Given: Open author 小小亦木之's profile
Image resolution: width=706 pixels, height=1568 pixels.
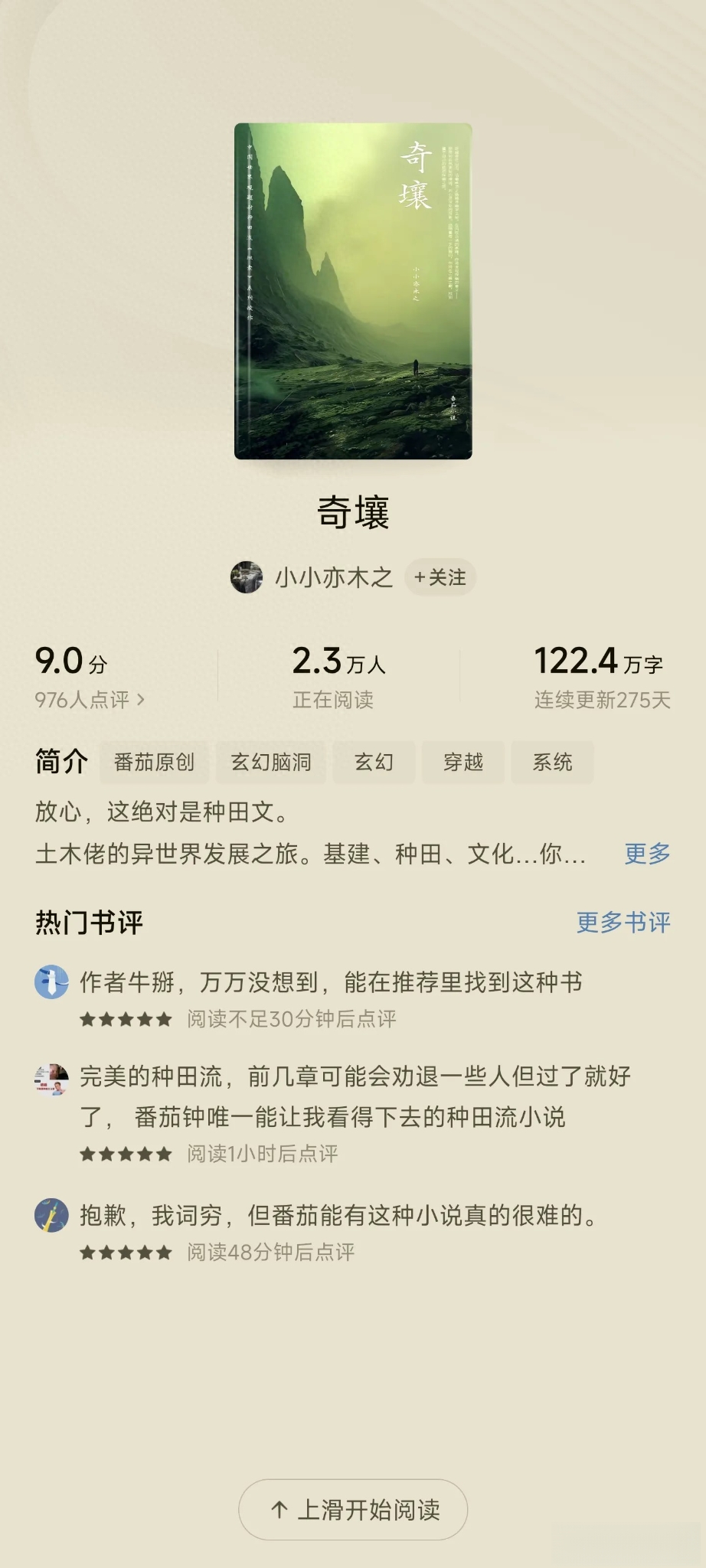Looking at the screenshot, I should point(312,577).
